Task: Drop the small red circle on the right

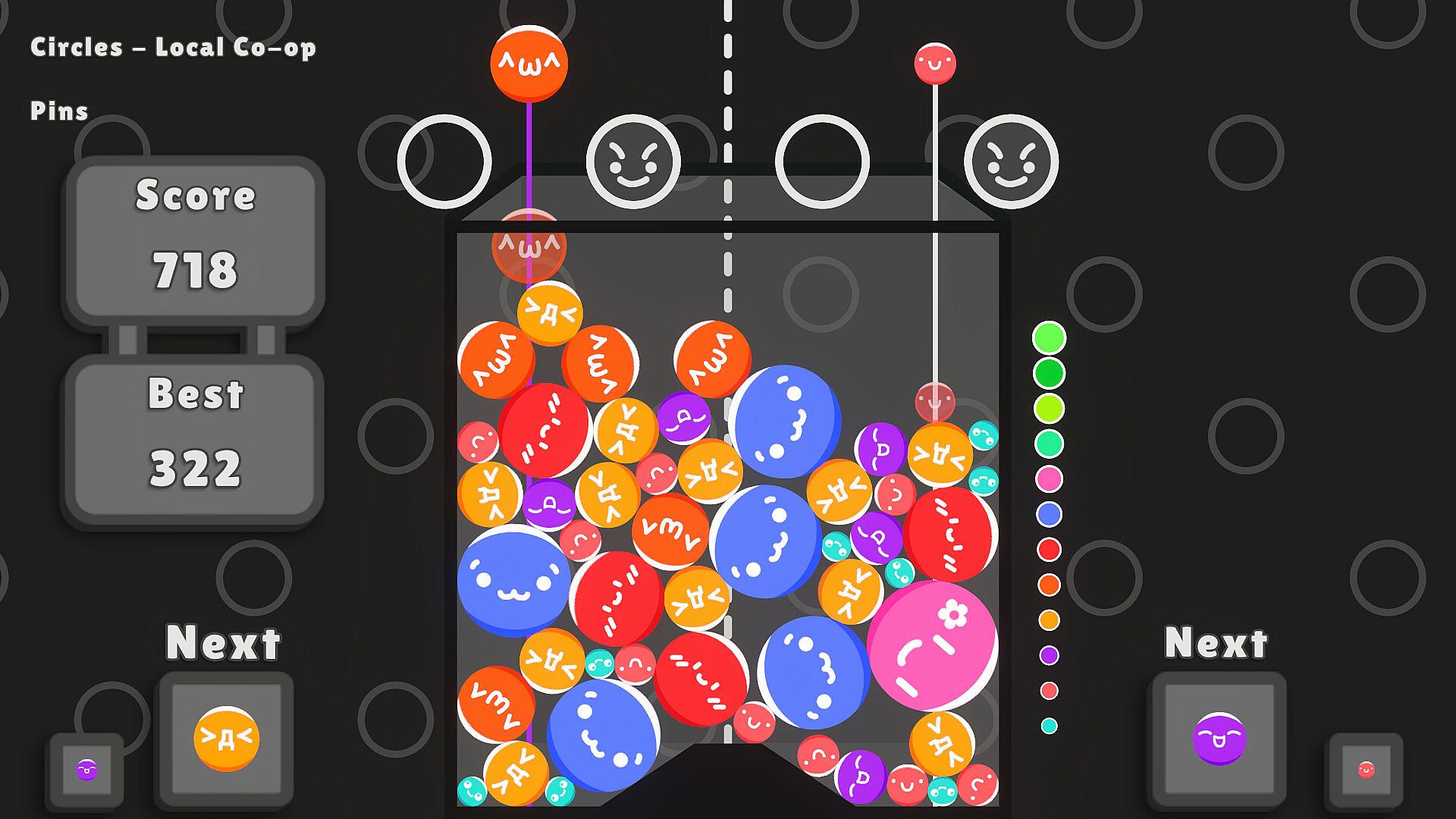Action: pos(934,64)
